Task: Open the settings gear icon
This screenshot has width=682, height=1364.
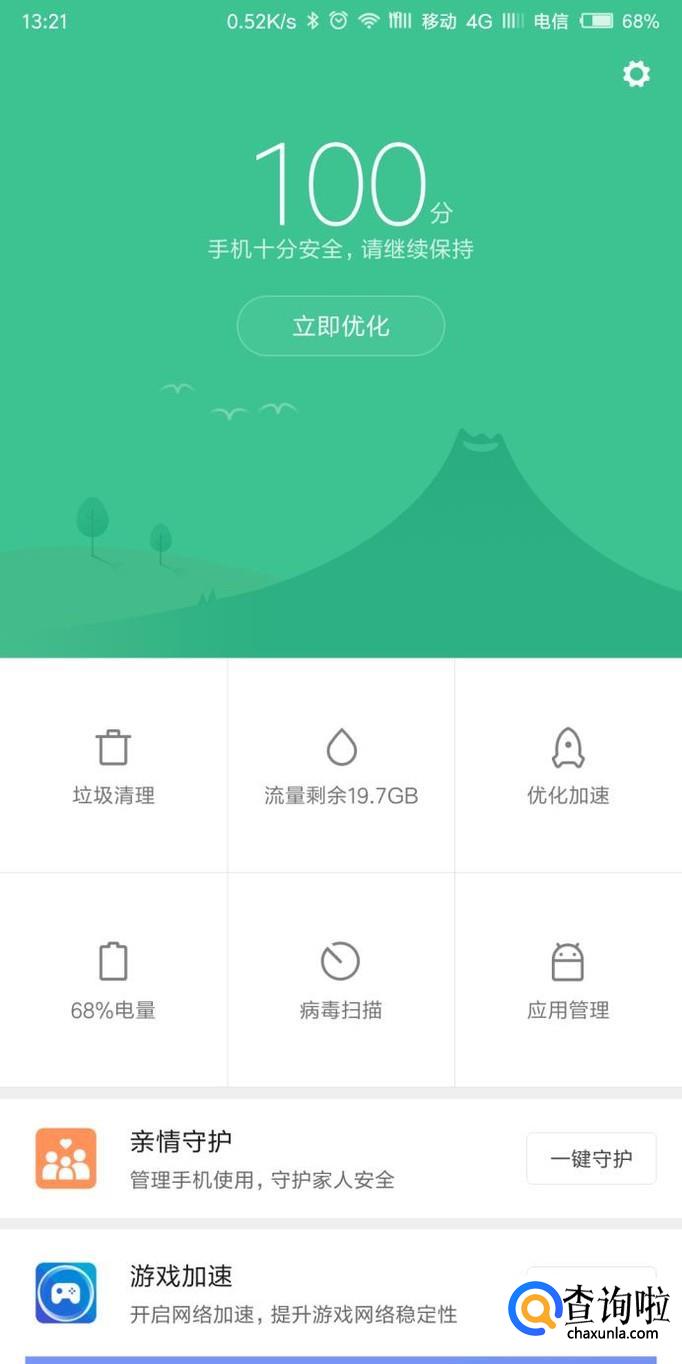Action: click(x=636, y=74)
